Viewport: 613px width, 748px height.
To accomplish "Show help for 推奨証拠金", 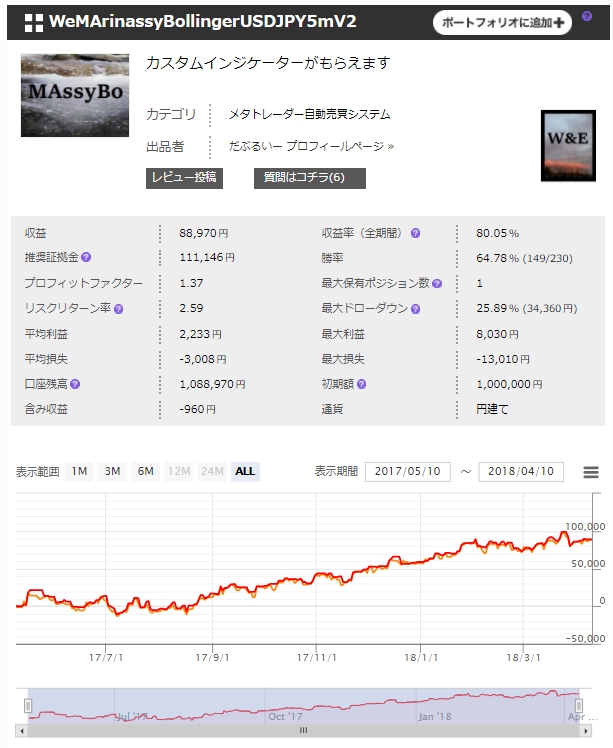I will [86, 258].
